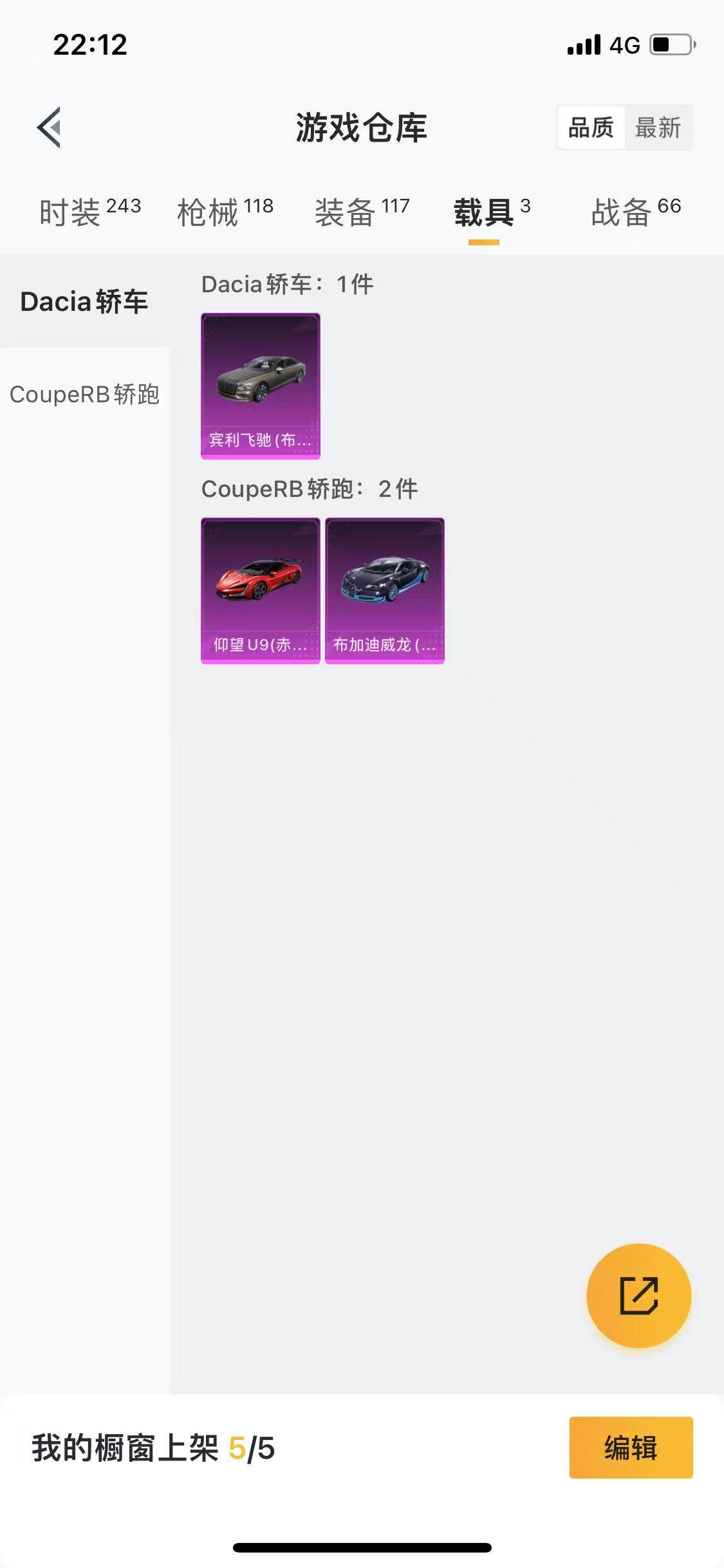The width and height of the screenshot is (724, 1568).
Task: Tap the back arrow to leave 游戏仓库
Action: [x=48, y=126]
